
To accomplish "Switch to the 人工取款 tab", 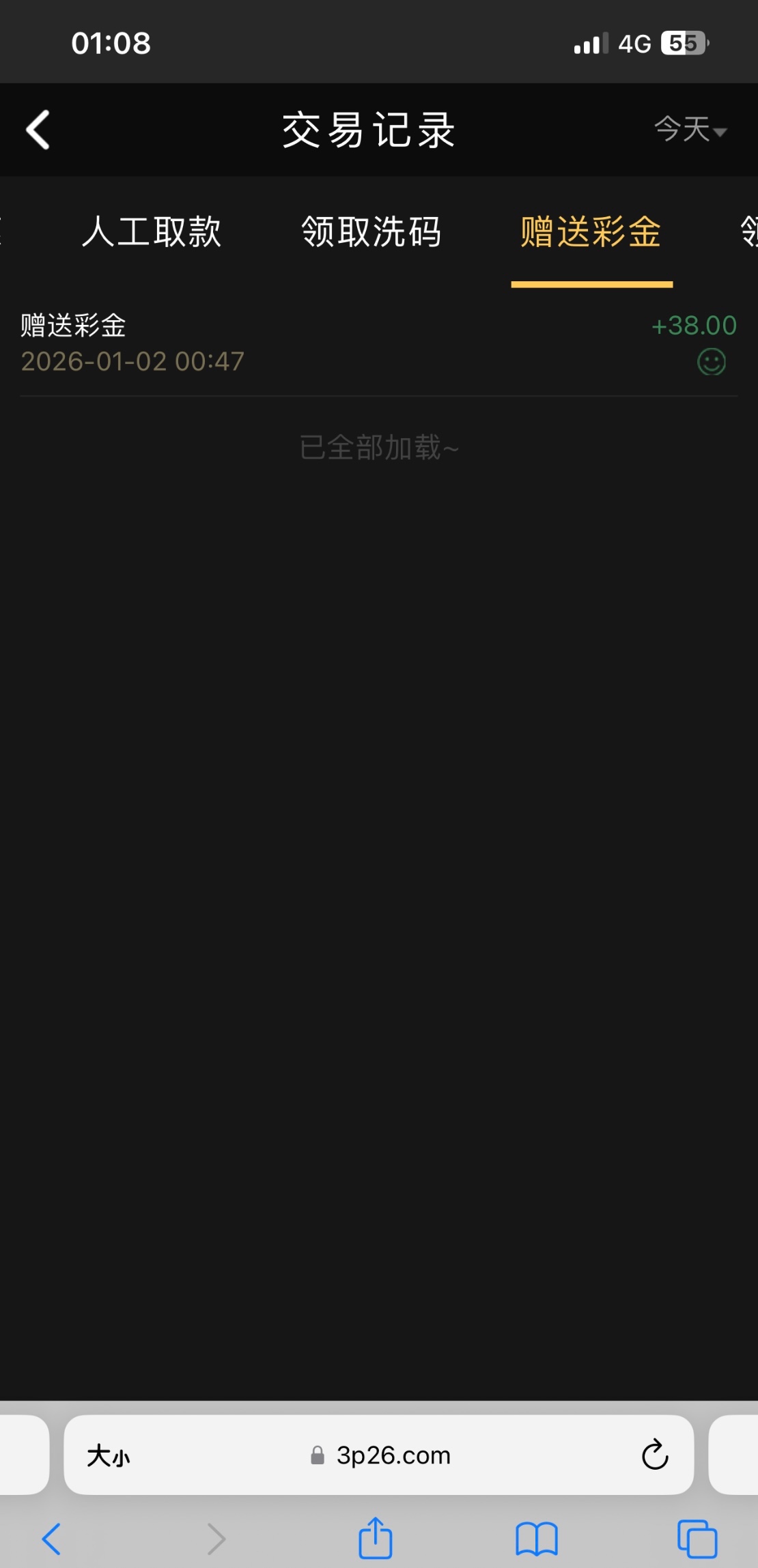I will 152,231.
